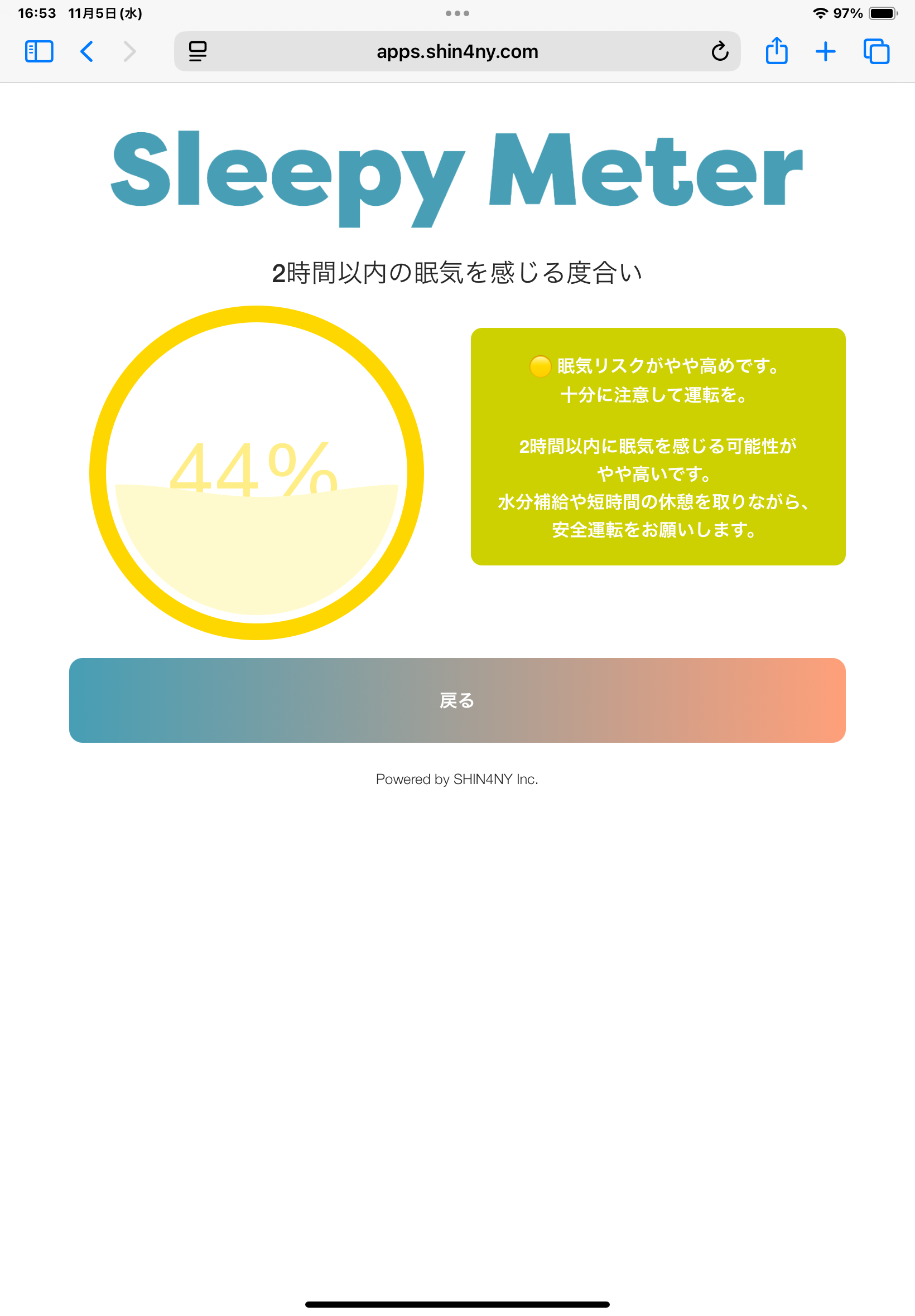Screen dimensions: 915x1316
Task: Tap the 戻る button
Action: click(457, 700)
